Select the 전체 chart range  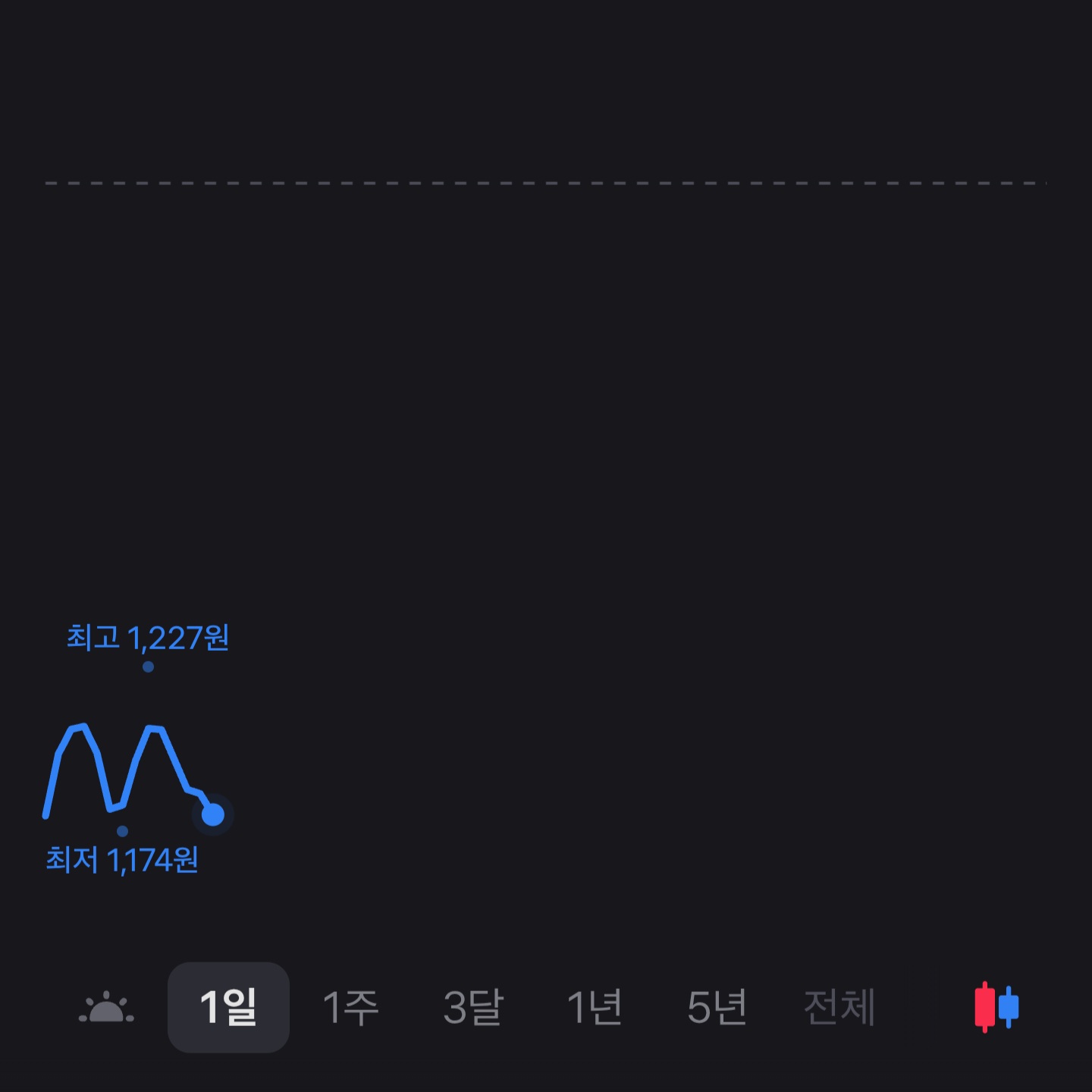pos(839,1007)
